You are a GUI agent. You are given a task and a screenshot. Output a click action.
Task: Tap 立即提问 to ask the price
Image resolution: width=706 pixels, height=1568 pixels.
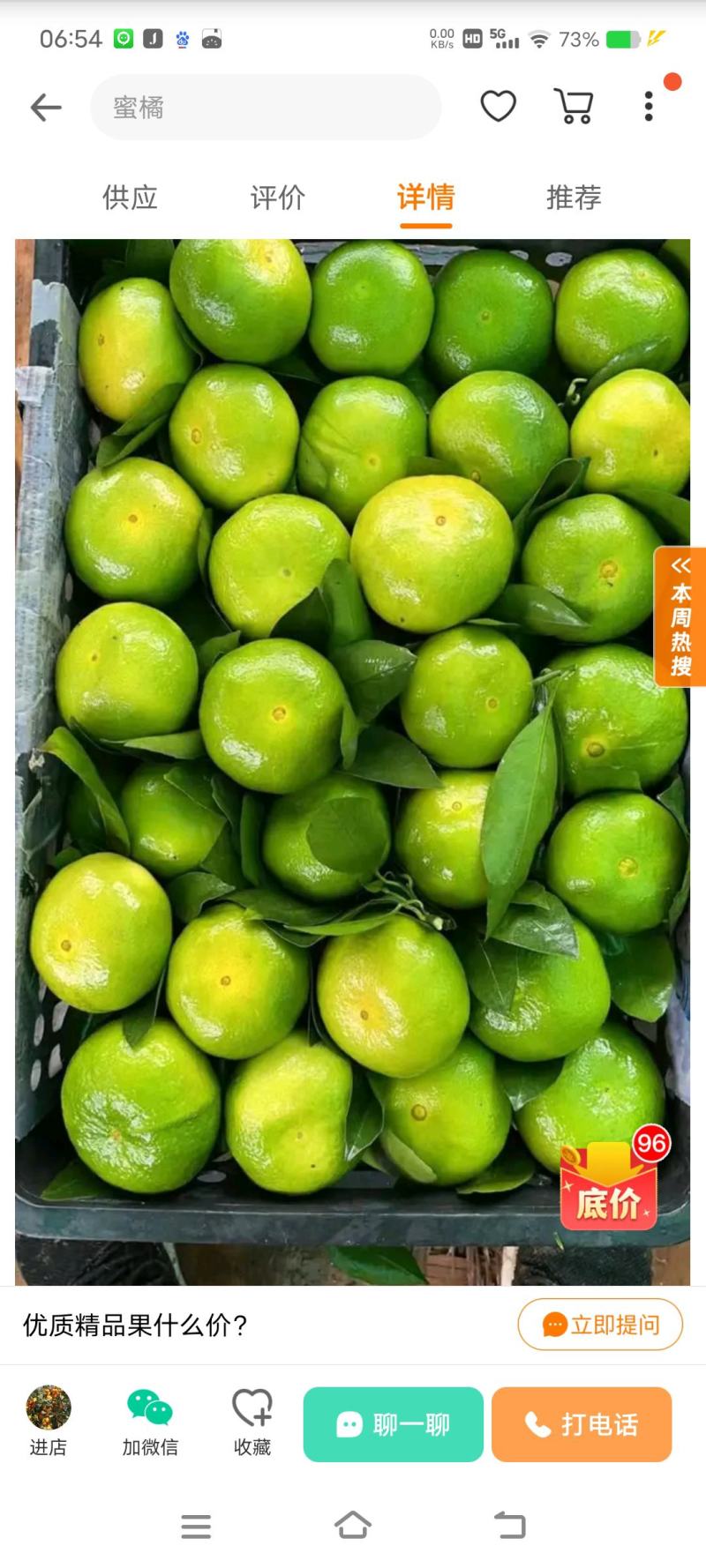point(600,1325)
